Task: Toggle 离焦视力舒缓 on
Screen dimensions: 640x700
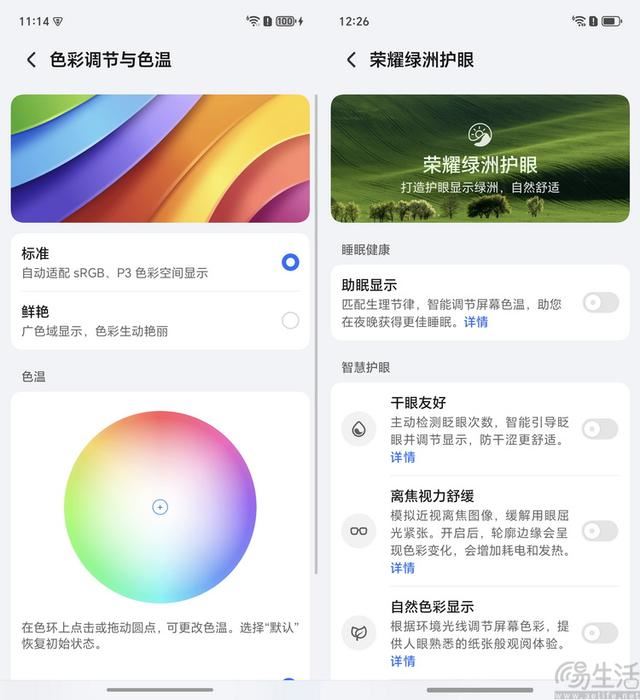Action: [600, 530]
